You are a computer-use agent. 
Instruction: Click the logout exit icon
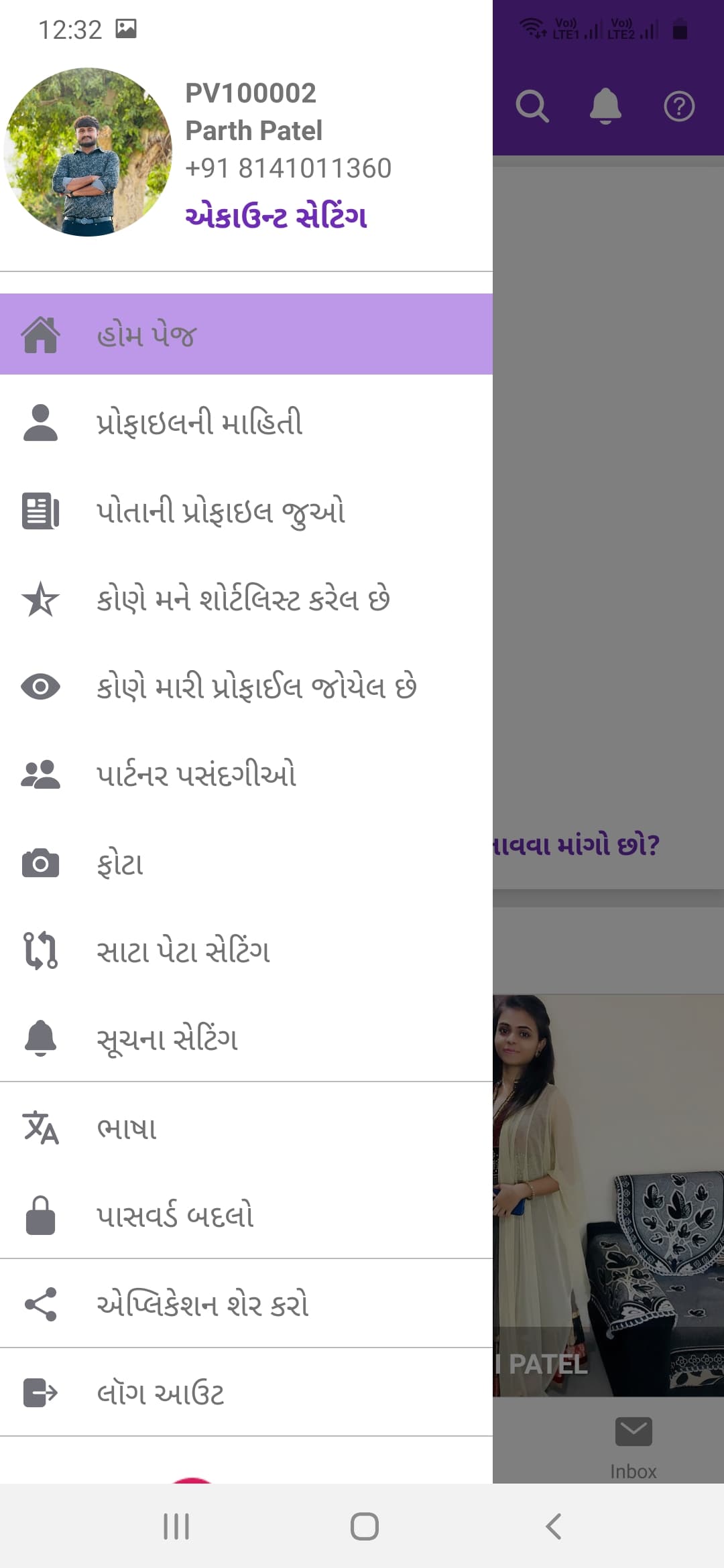pyautogui.click(x=40, y=1392)
